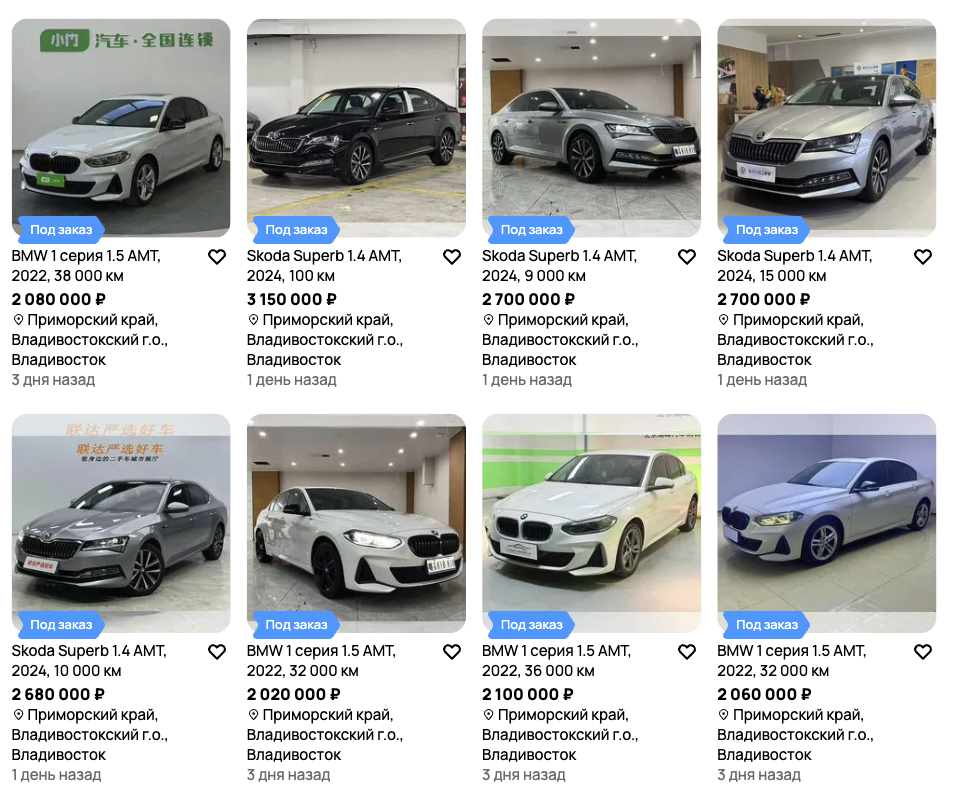Tap the heart on the Skoda with 9 000 км
Viewport: 963px width, 804px height.
pyautogui.click(x=687, y=257)
